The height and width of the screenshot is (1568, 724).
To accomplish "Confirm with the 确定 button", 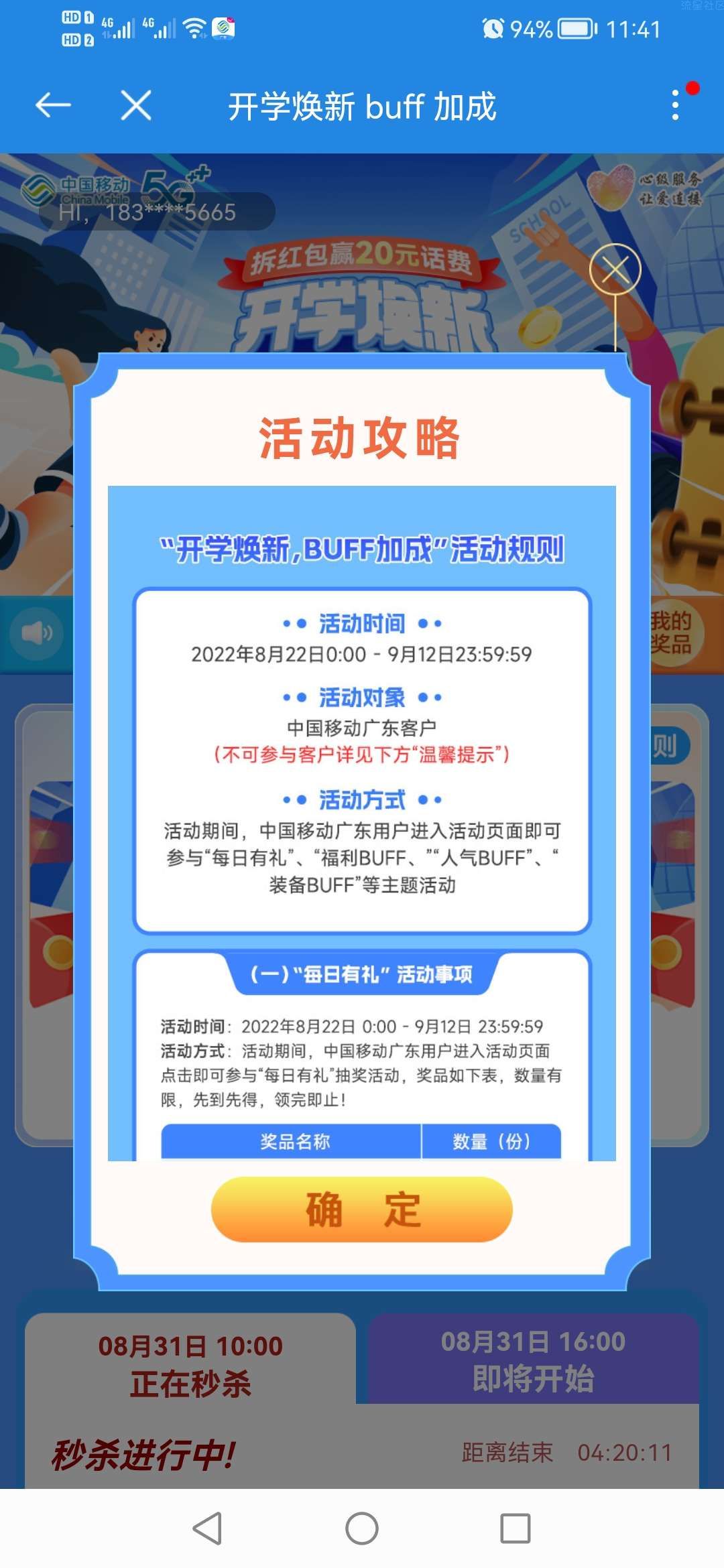I will click(x=362, y=1210).
